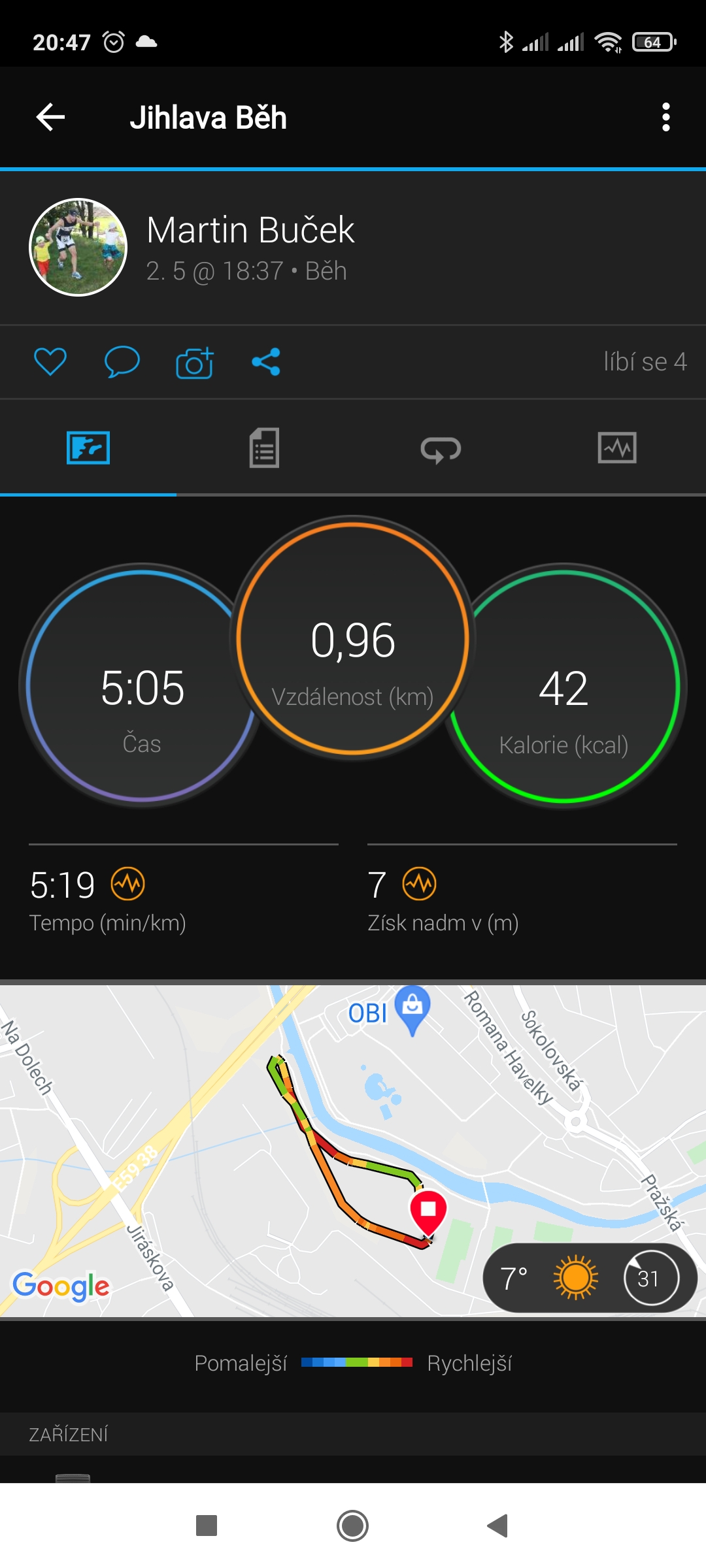Go back using the top arrow
The image size is (706, 1568).
pyautogui.click(x=50, y=118)
